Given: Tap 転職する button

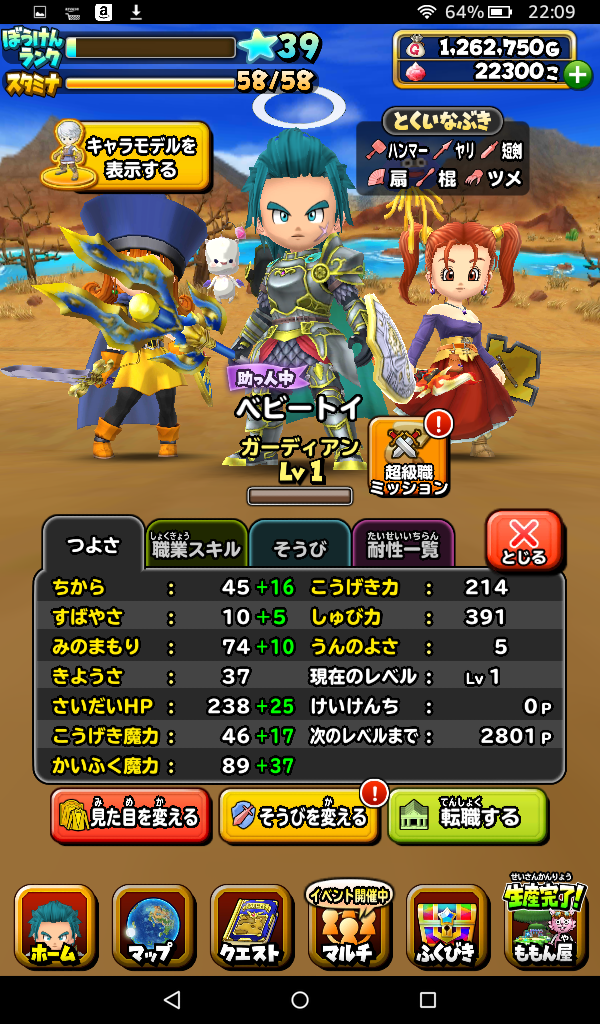Looking at the screenshot, I should click(x=467, y=816).
